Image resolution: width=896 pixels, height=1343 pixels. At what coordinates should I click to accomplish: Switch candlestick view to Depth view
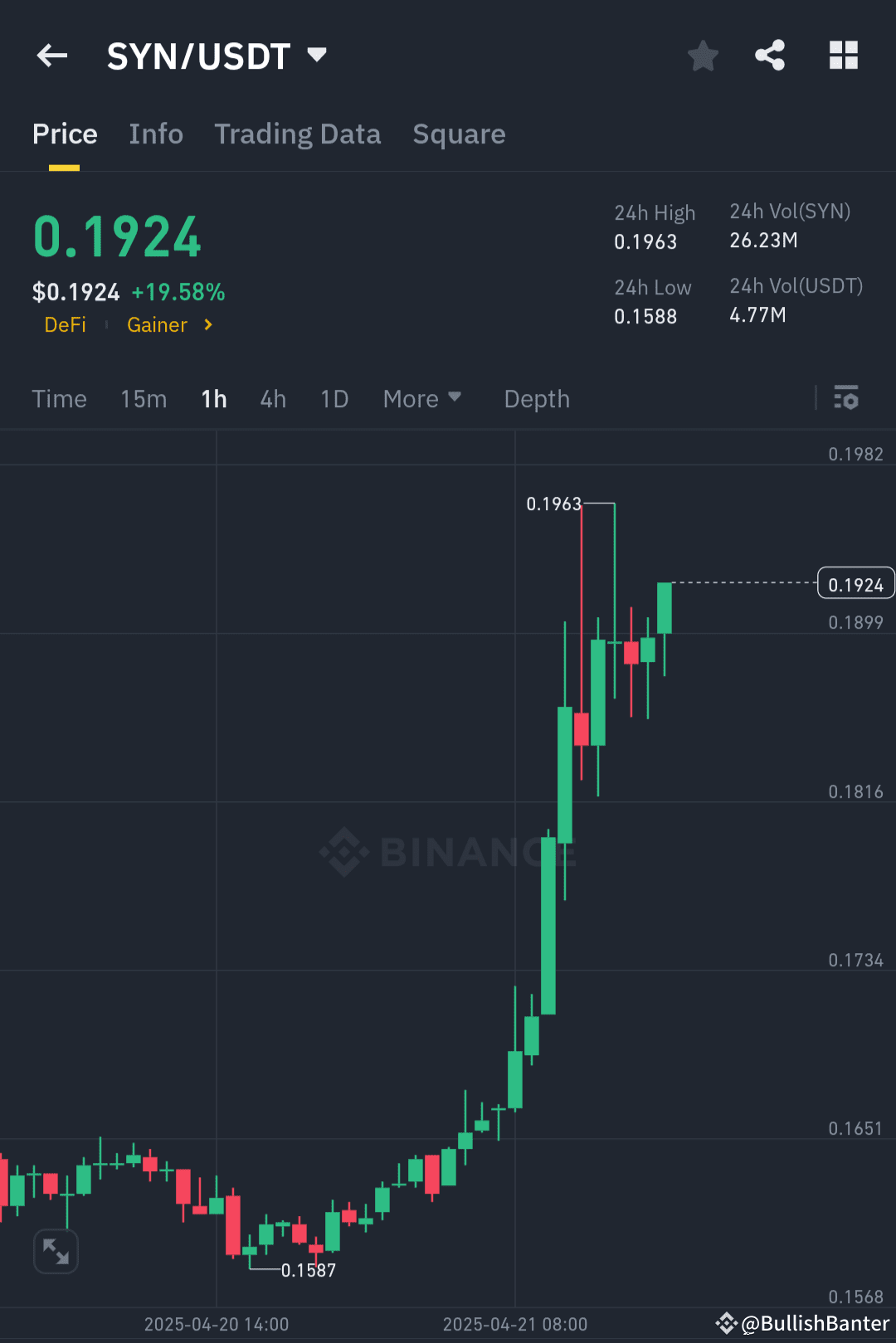536,399
